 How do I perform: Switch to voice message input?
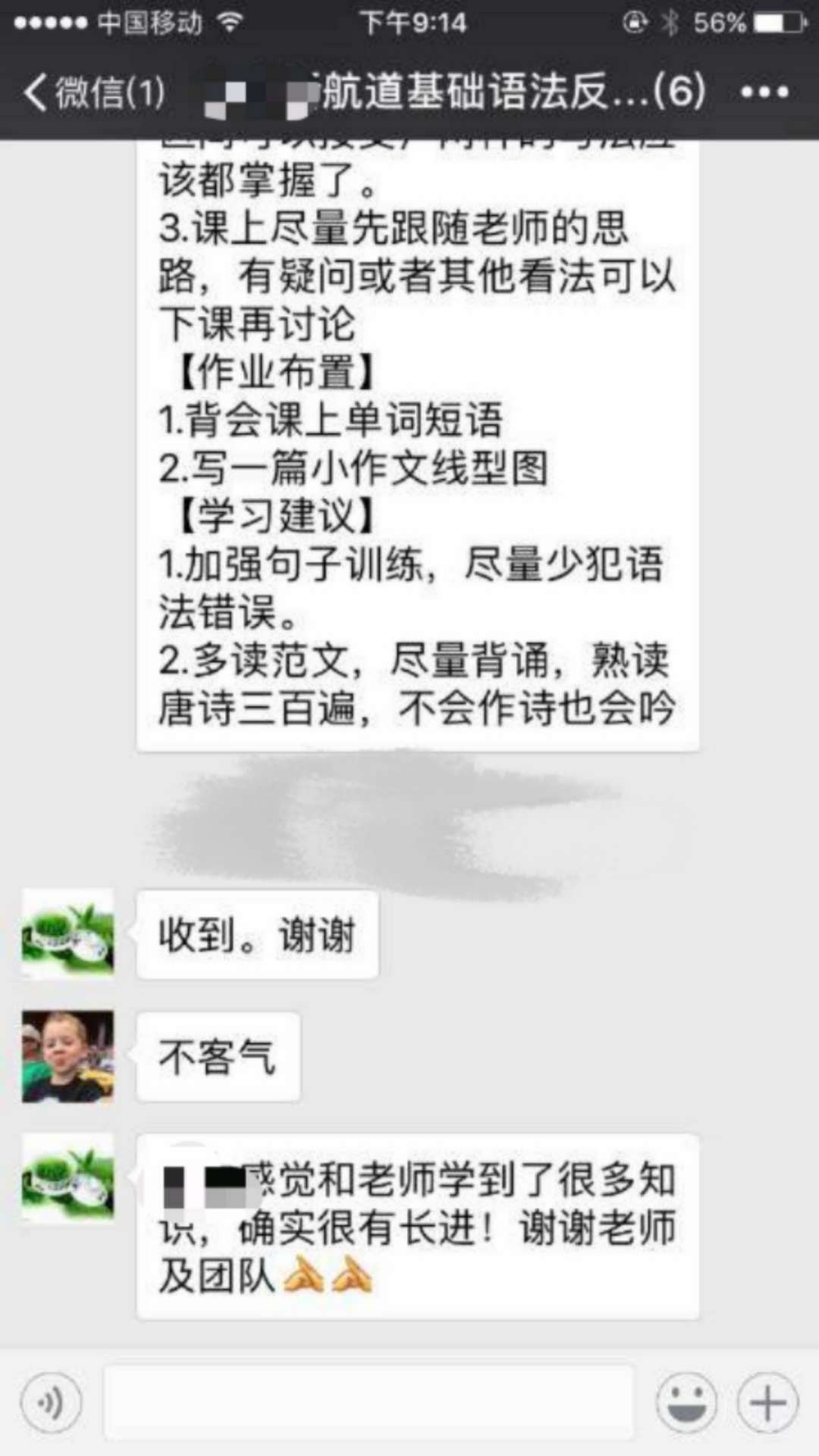tap(51, 1402)
